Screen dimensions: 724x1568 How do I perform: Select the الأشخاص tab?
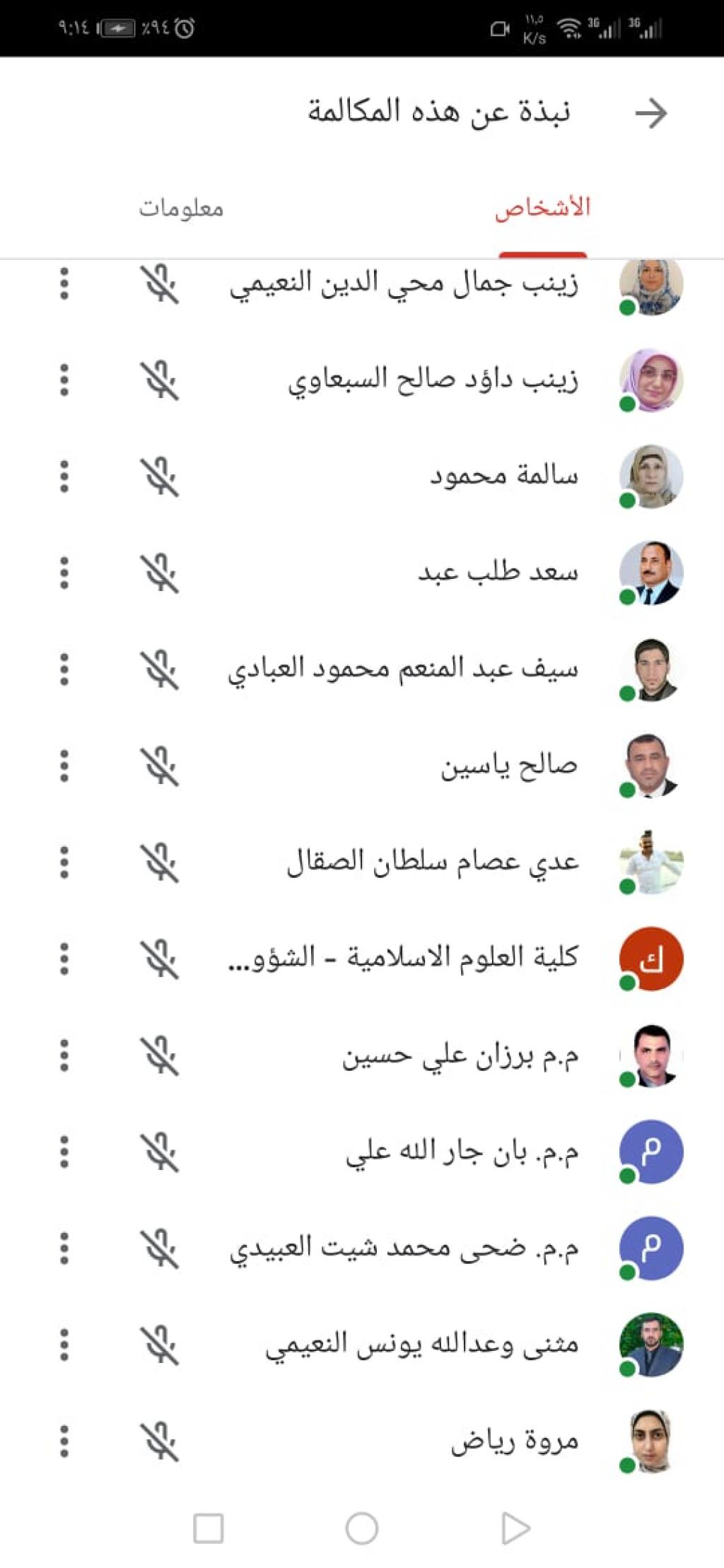click(x=542, y=208)
